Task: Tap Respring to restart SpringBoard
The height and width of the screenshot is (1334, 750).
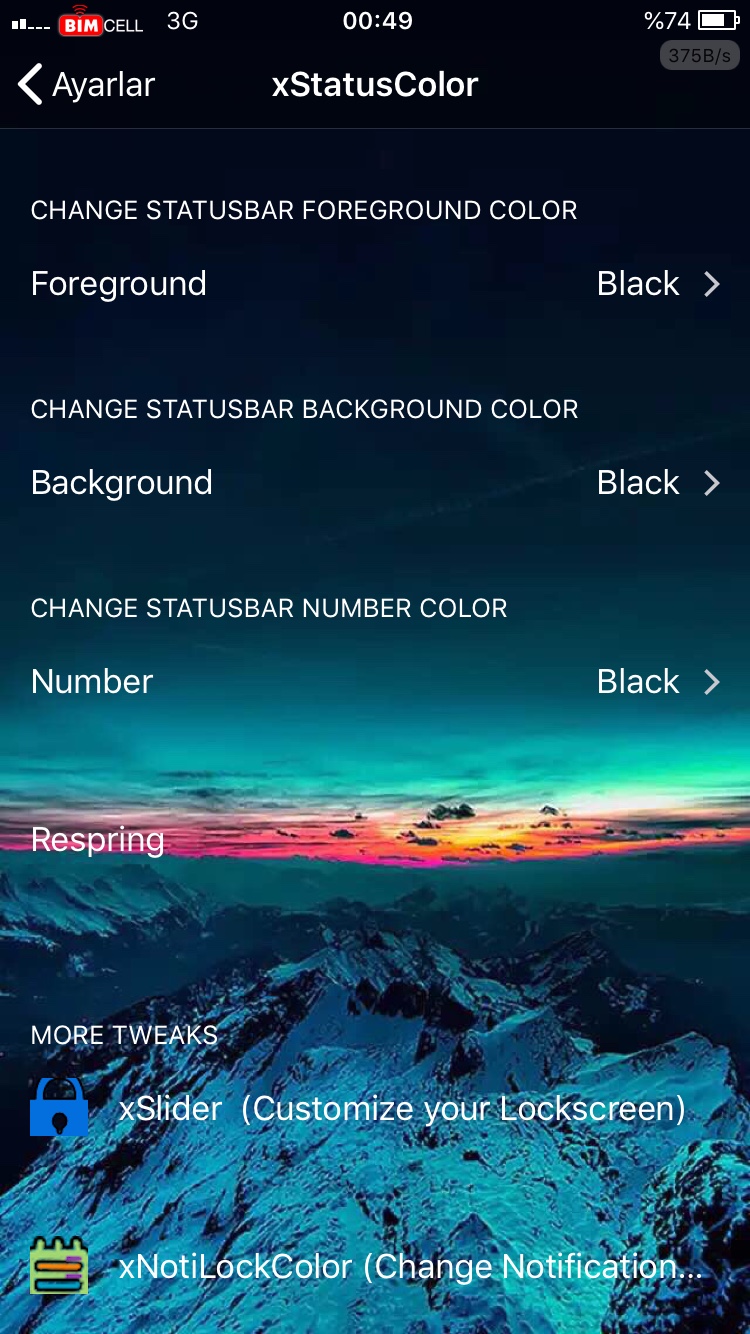Action: point(97,840)
